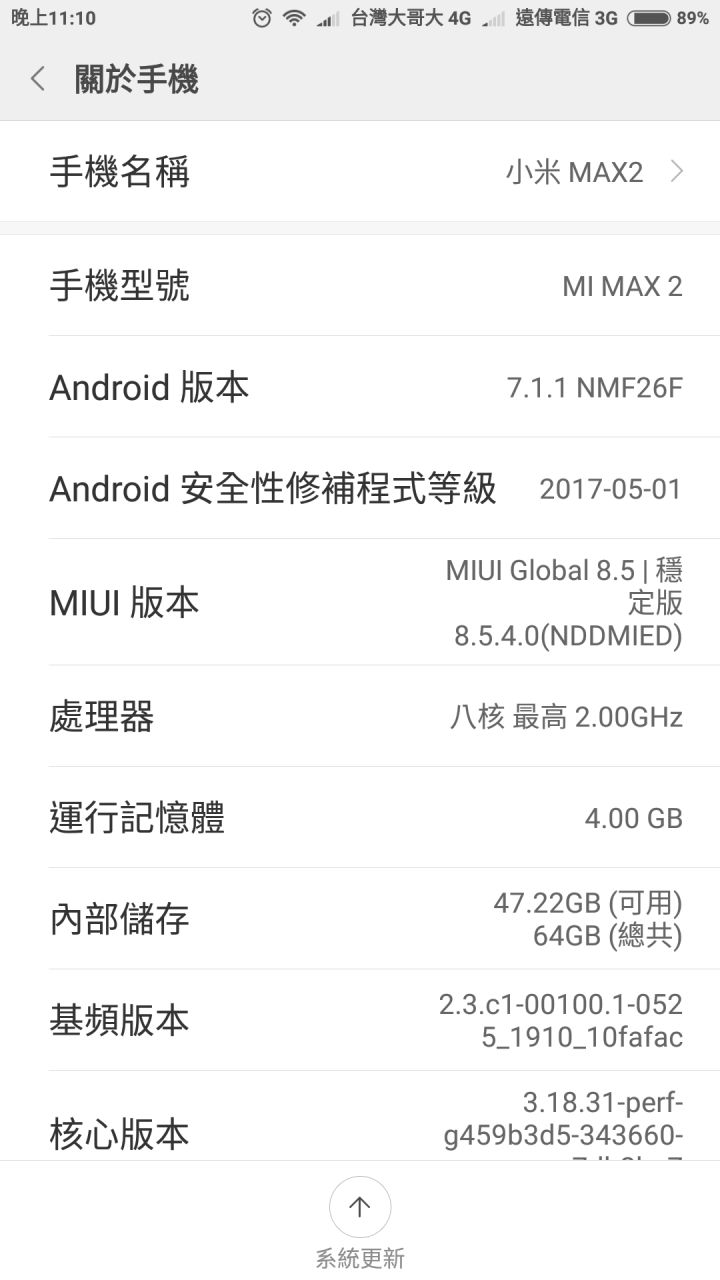The image size is (720, 1280).
Task: Open 手機名稱 to rename the device
Action: pos(360,172)
